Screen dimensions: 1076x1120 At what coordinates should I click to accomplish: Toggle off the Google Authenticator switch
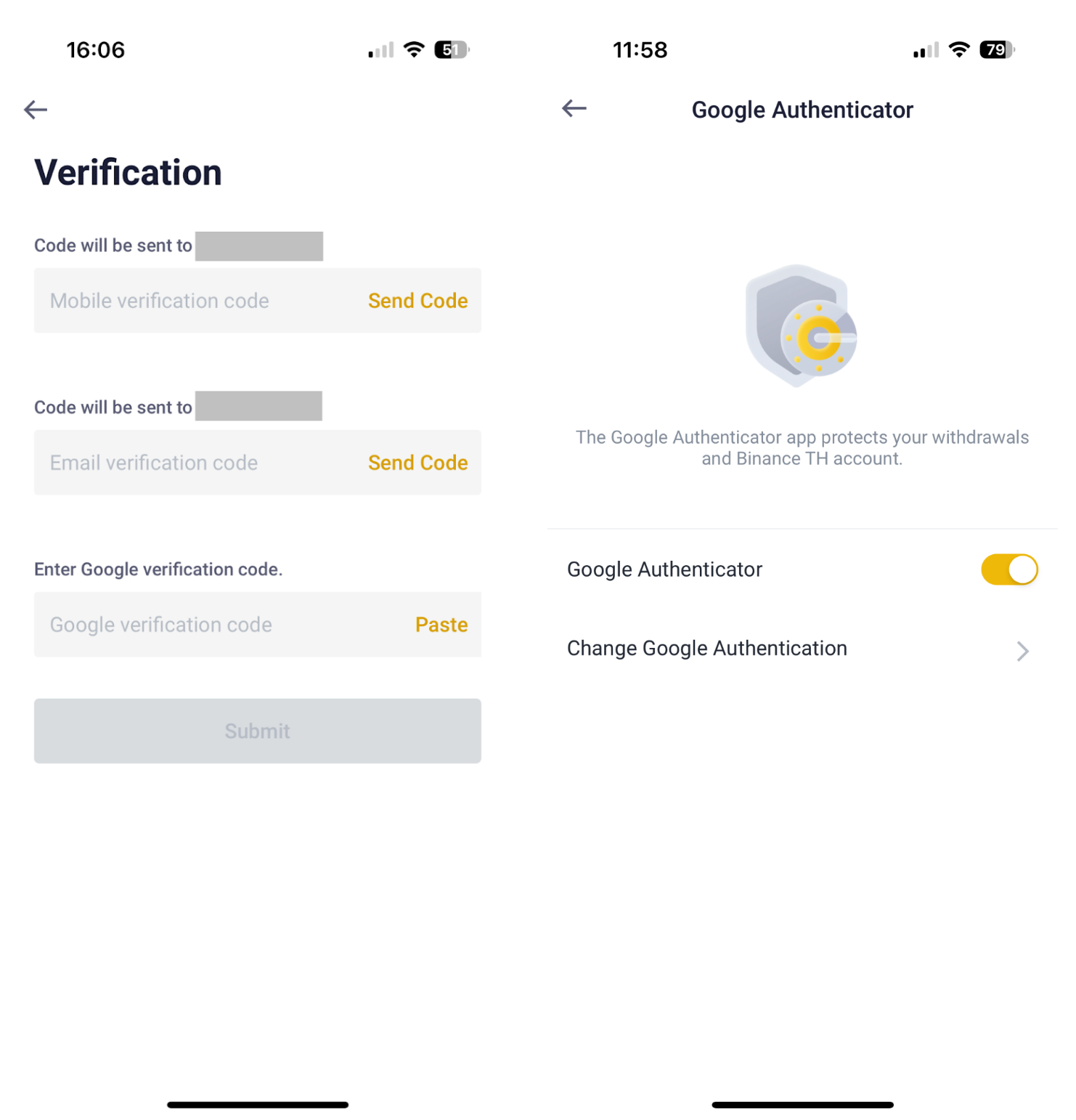click(x=1009, y=569)
